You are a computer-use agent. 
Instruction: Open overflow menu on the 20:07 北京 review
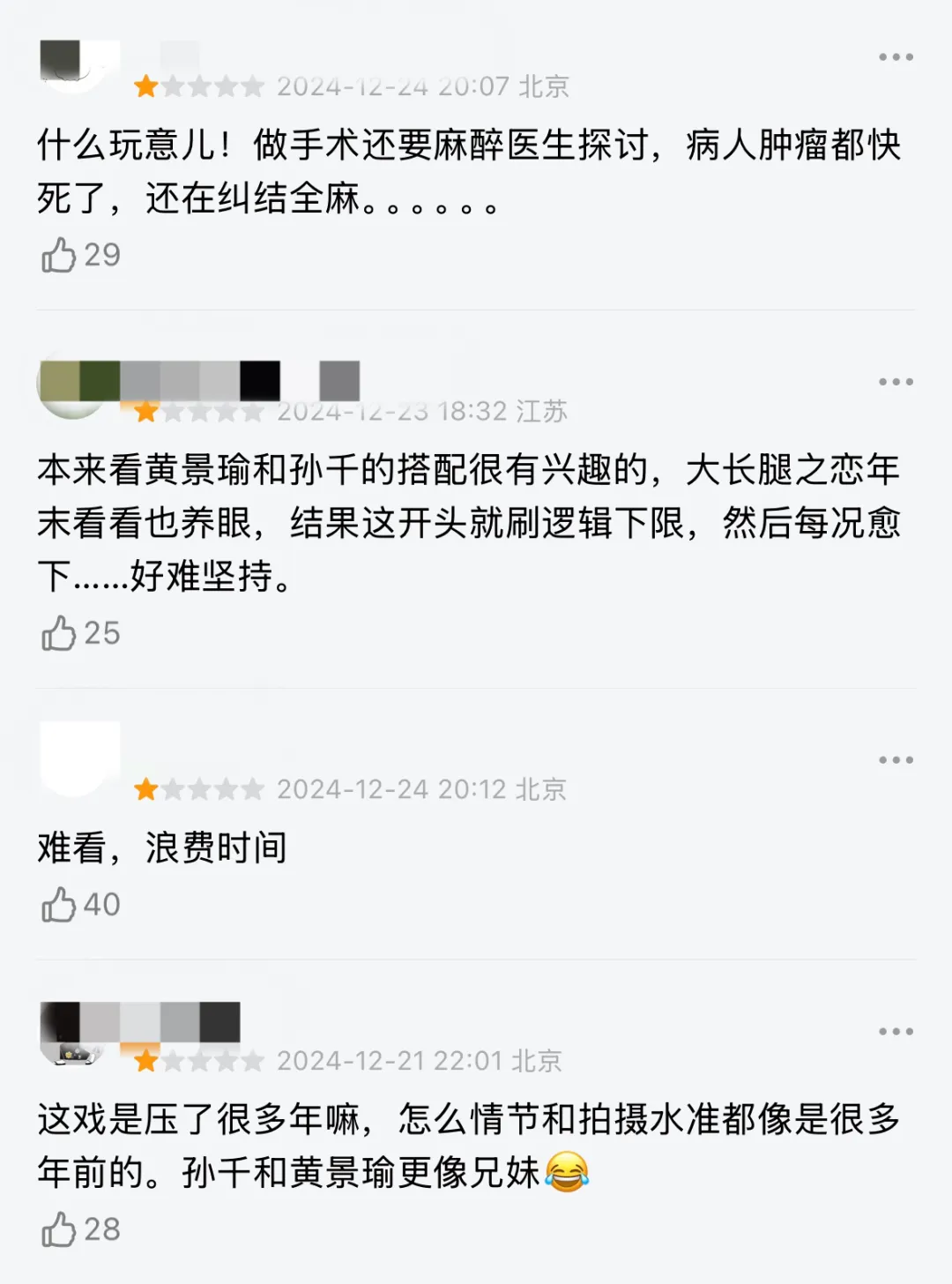click(896, 57)
